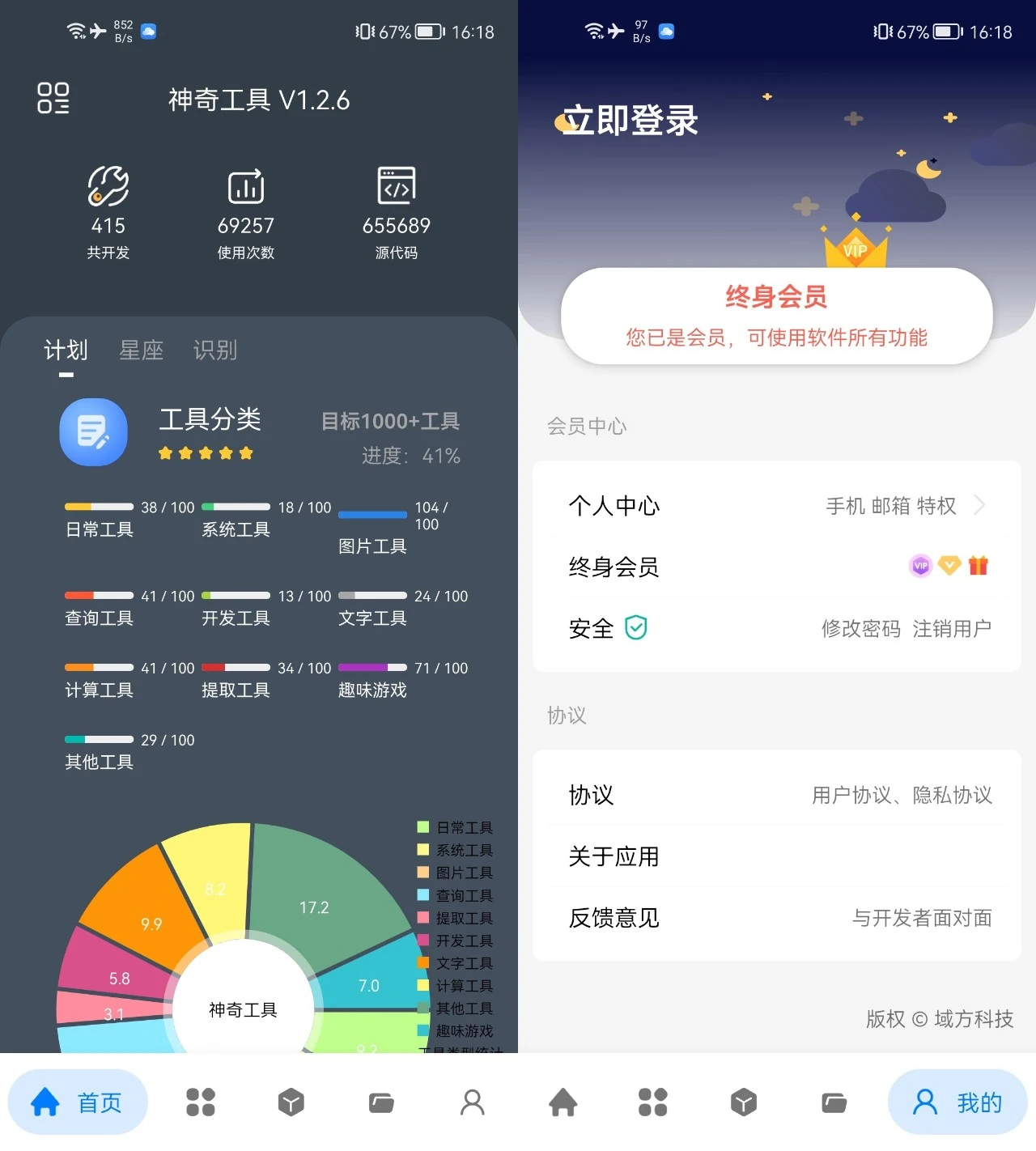Open the grid menu icon beside 神奇工具 title

point(53,98)
